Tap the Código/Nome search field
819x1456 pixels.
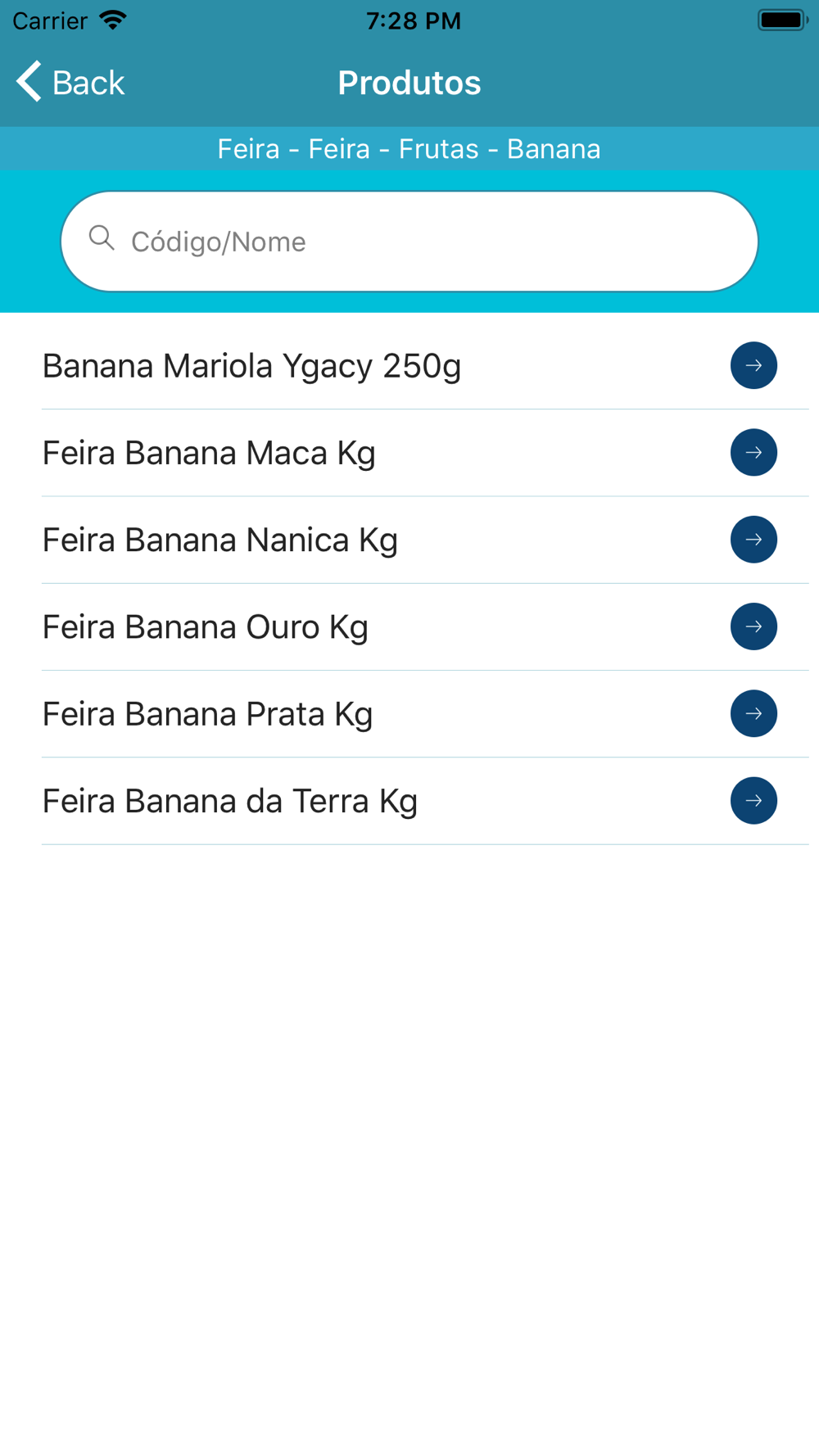[x=409, y=242]
